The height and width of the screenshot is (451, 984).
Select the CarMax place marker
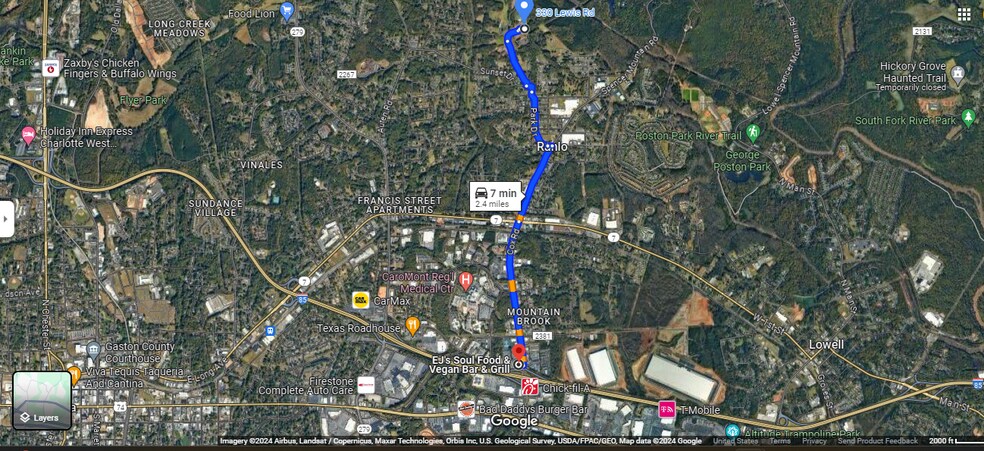(361, 299)
